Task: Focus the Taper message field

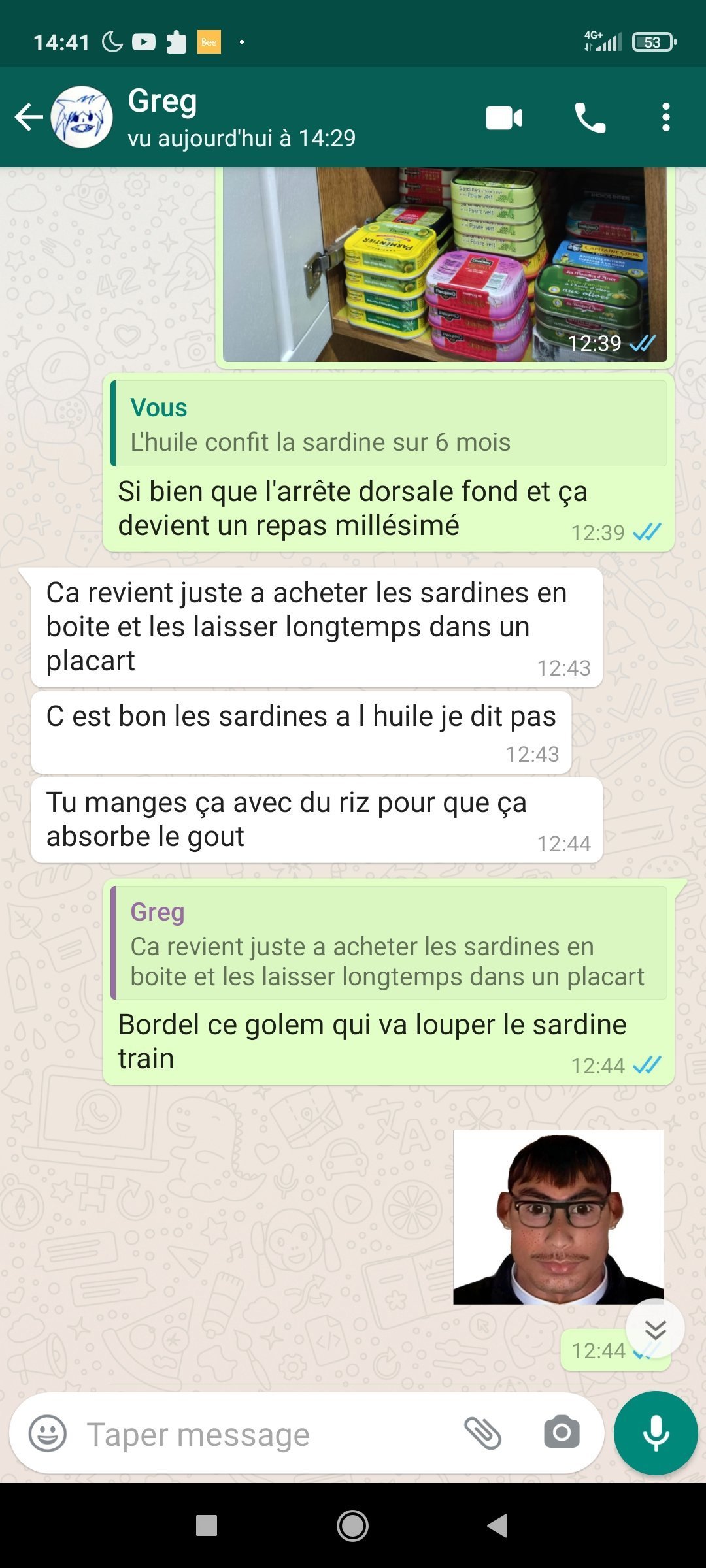Action: click(261, 1435)
